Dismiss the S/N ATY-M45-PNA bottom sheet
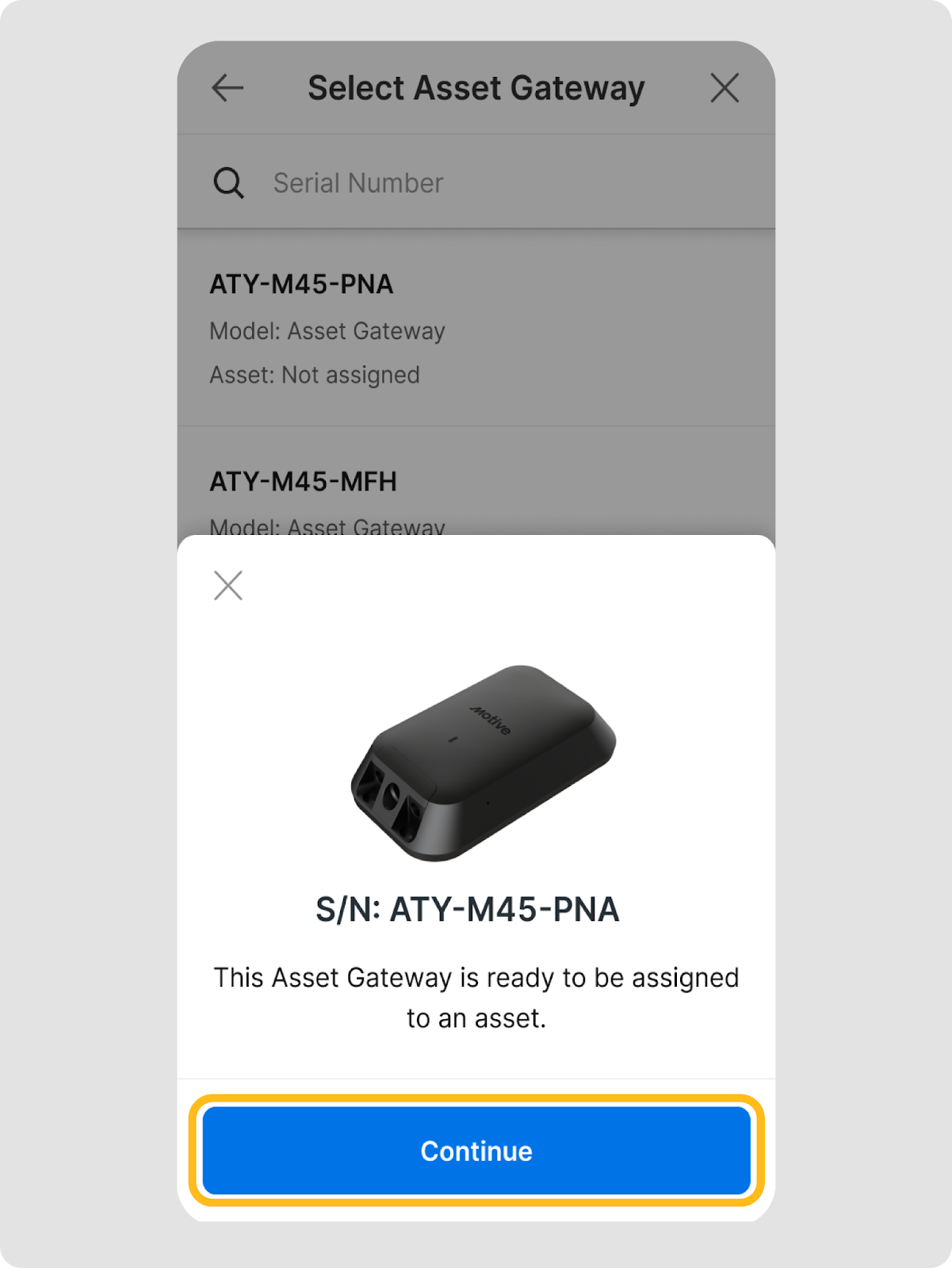 coord(228,586)
